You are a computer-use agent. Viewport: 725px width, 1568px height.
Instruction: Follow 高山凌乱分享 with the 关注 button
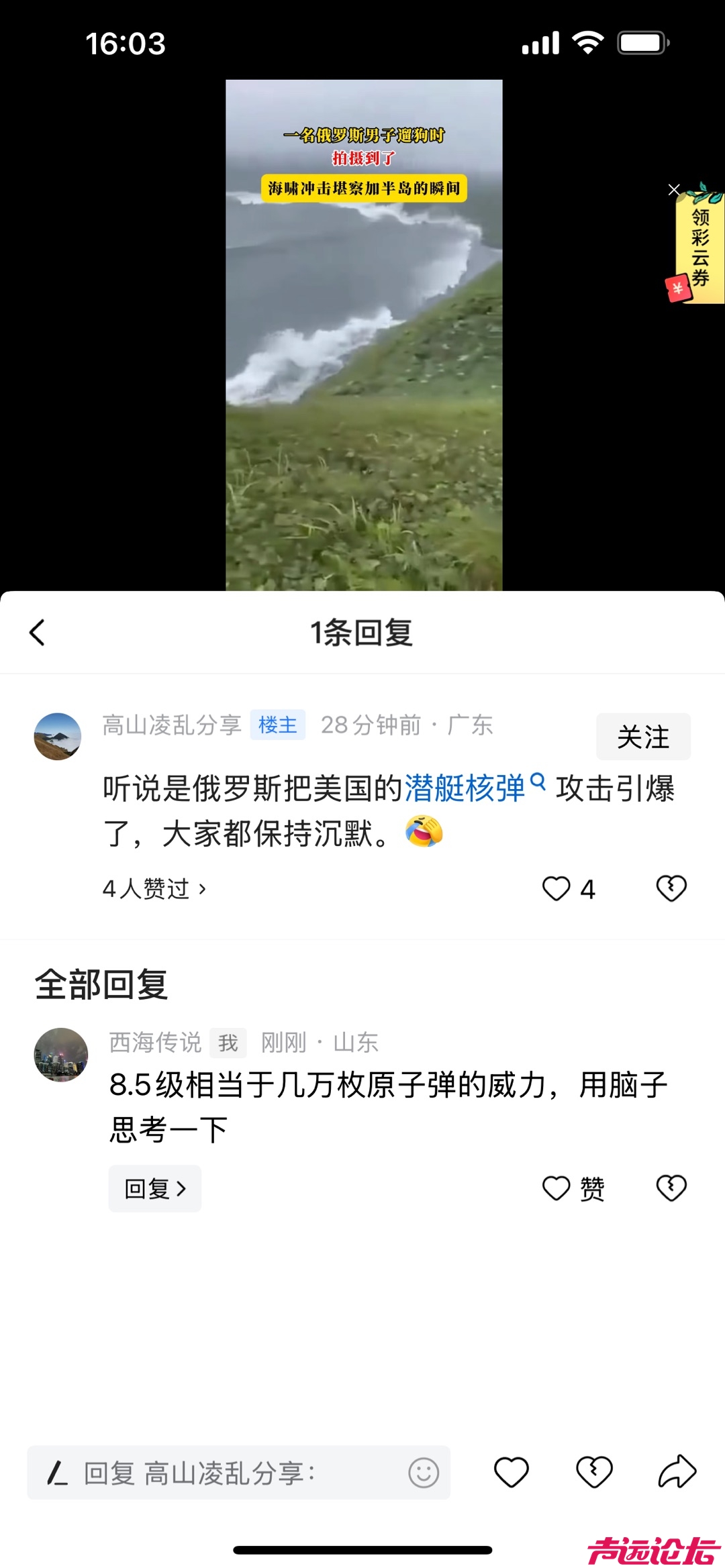[642, 737]
